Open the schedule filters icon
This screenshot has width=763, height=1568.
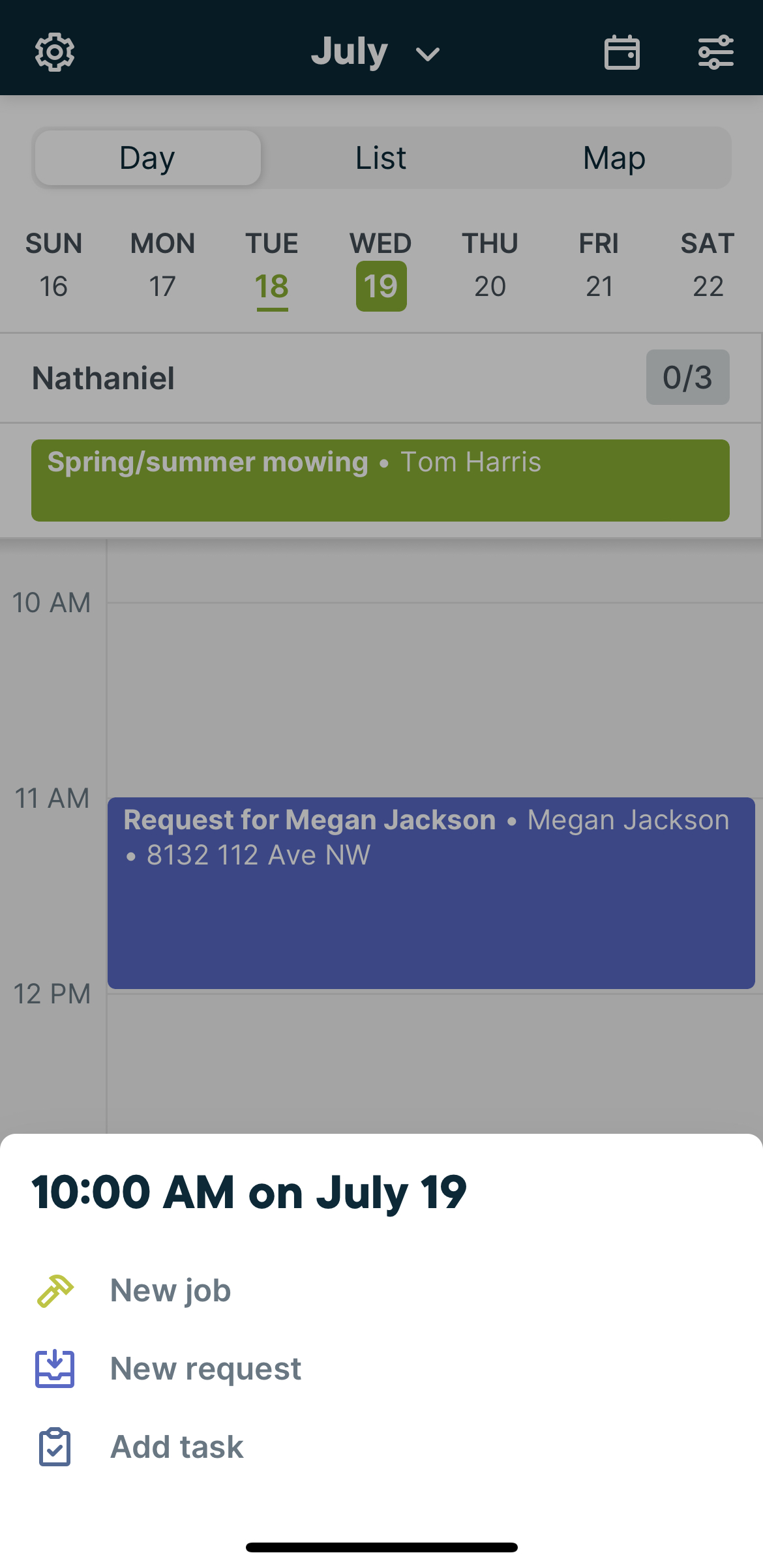[715, 52]
